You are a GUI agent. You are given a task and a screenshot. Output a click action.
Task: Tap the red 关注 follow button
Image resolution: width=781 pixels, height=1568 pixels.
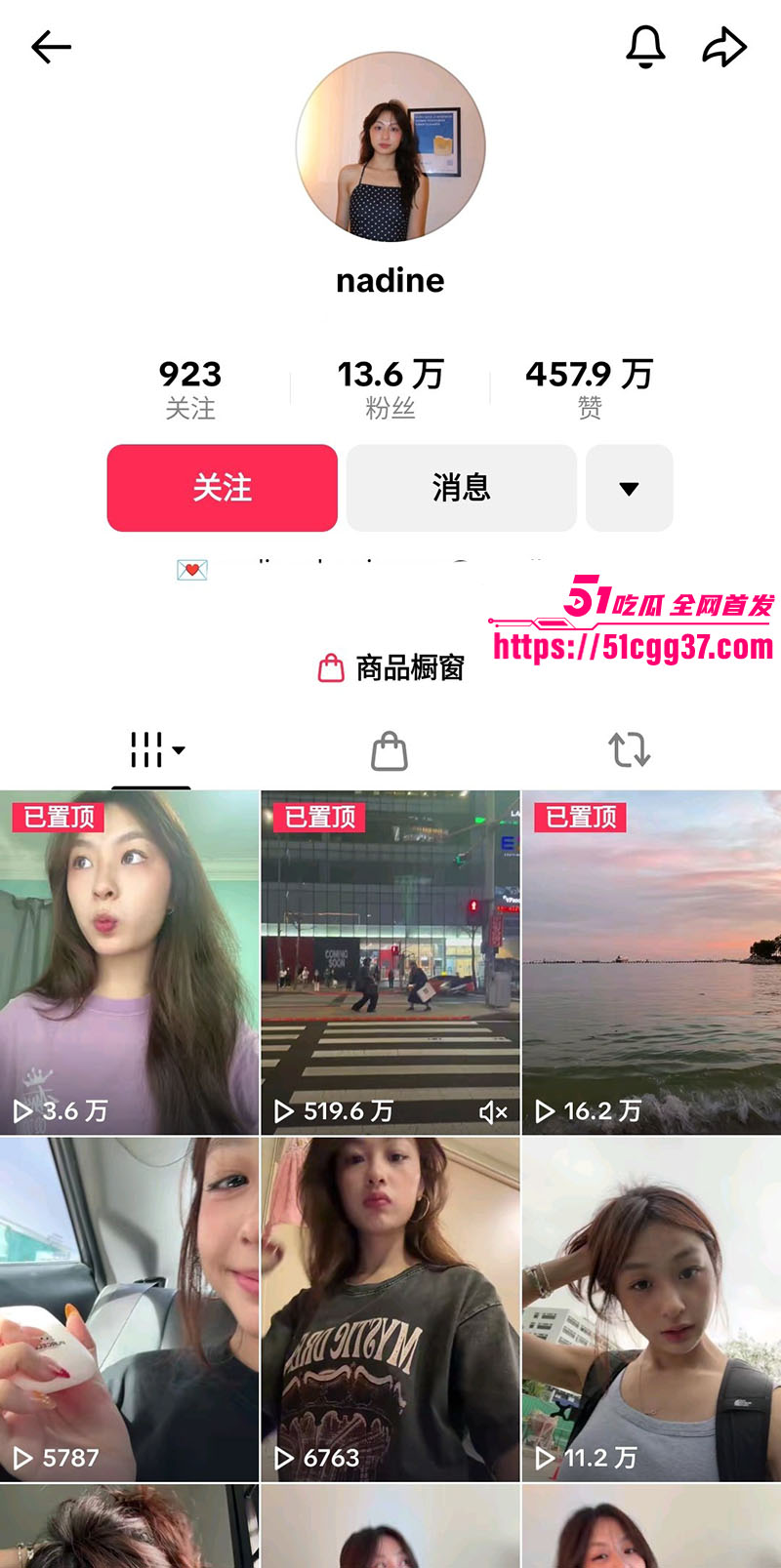click(x=223, y=488)
